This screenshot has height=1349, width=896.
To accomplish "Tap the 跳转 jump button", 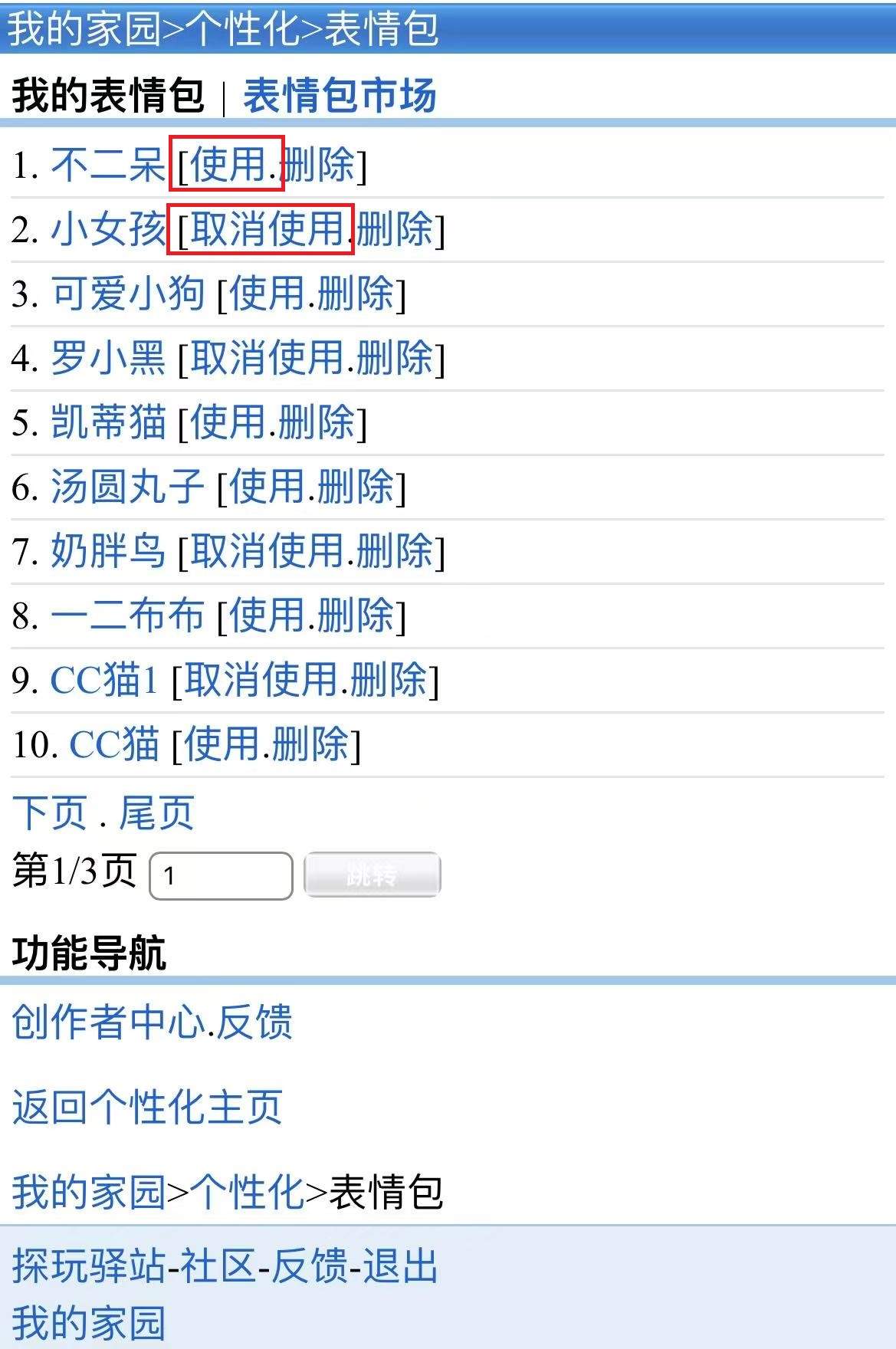I will point(372,875).
